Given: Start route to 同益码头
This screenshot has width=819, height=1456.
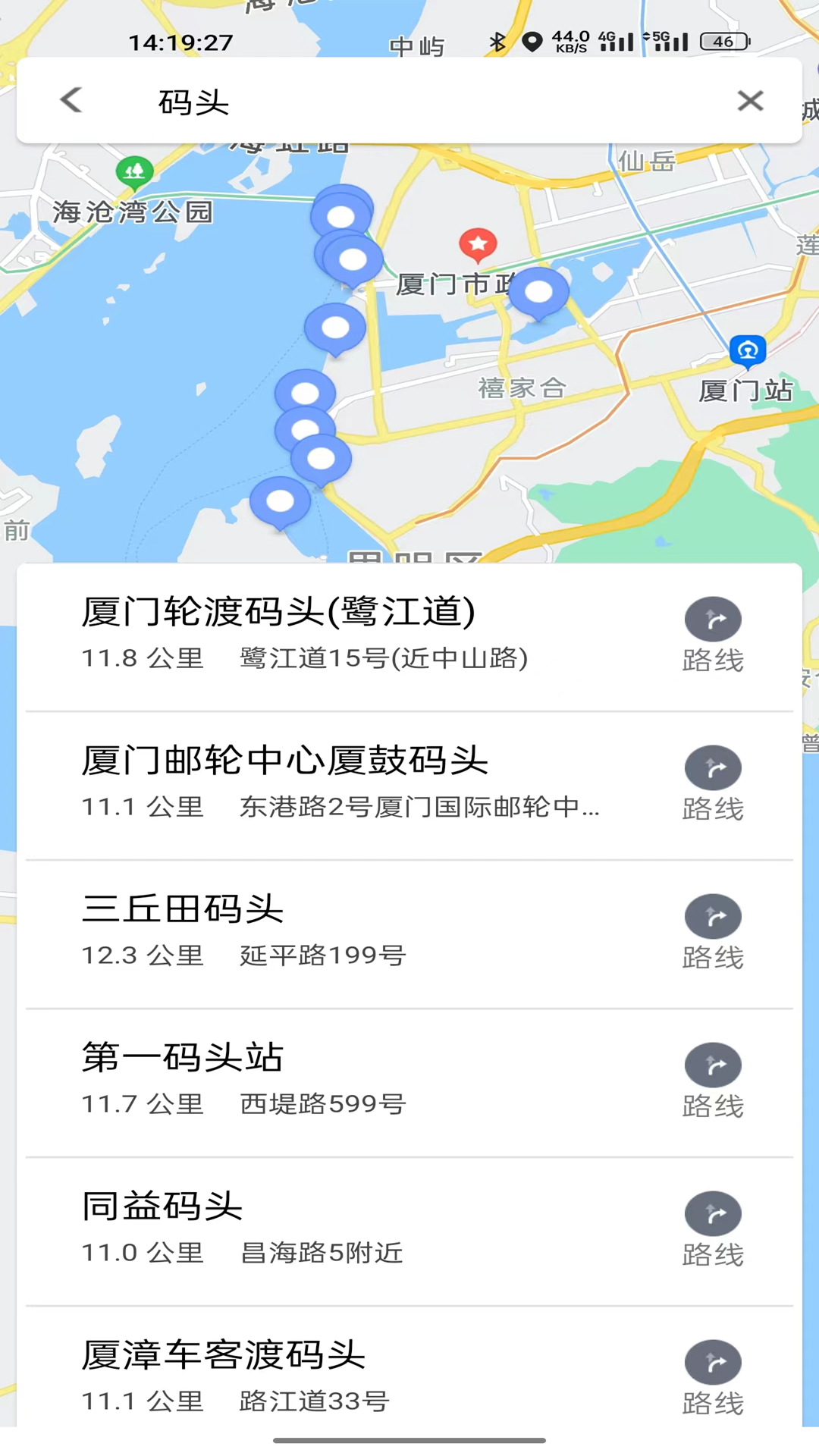Looking at the screenshot, I should (x=713, y=1230).
